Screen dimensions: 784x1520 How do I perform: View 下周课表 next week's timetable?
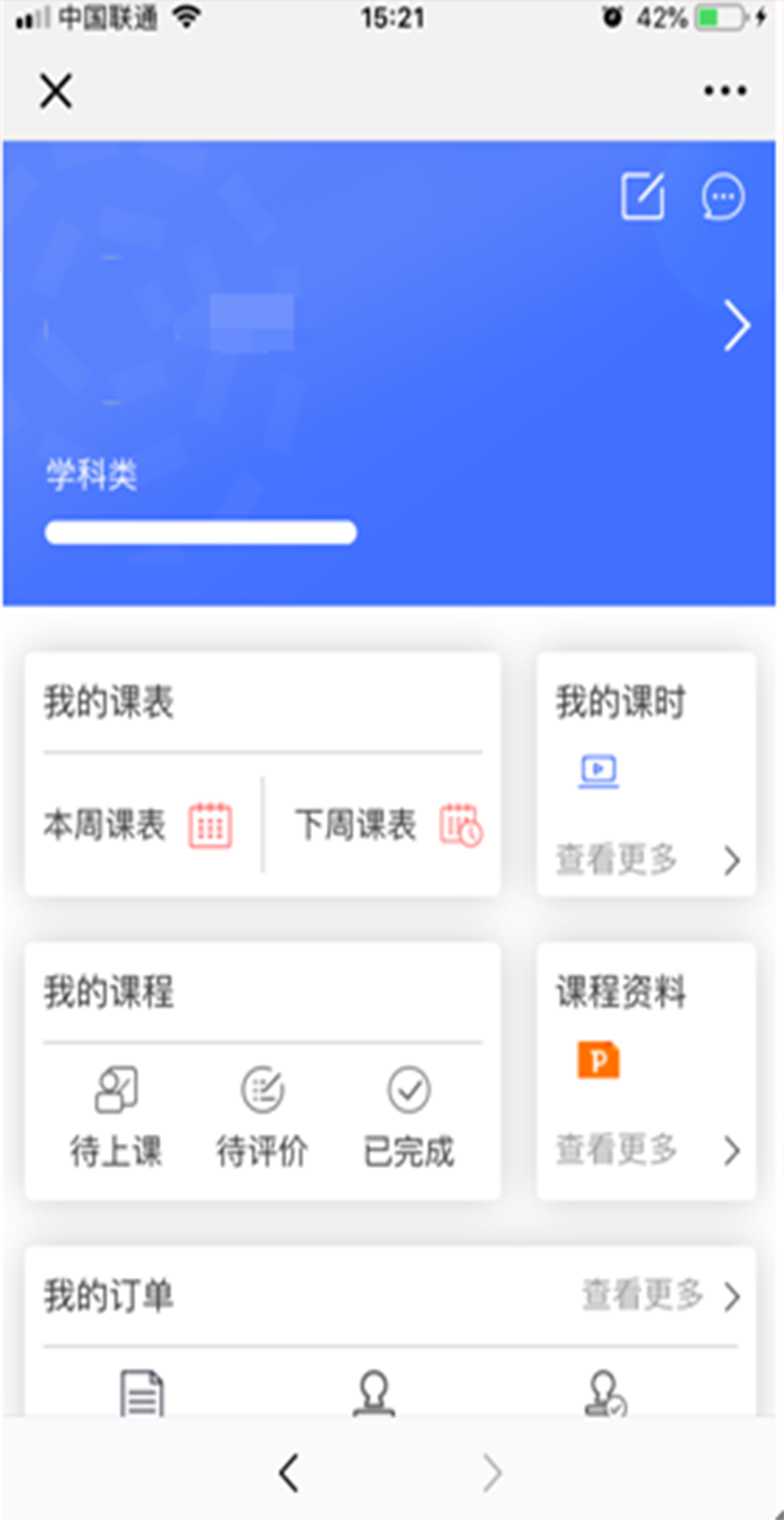pos(388,826)
